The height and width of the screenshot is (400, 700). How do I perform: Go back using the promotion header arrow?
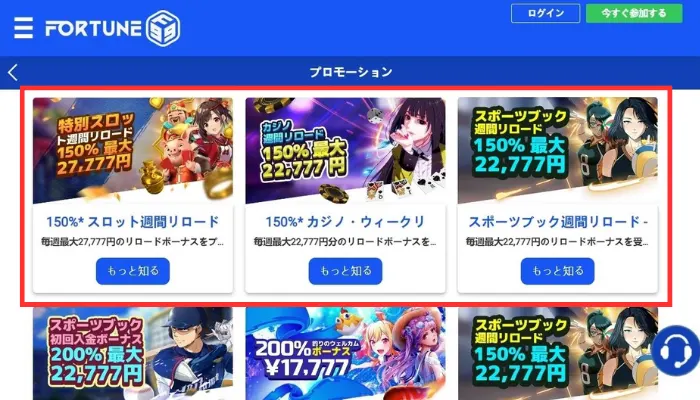tap(13, 72)
